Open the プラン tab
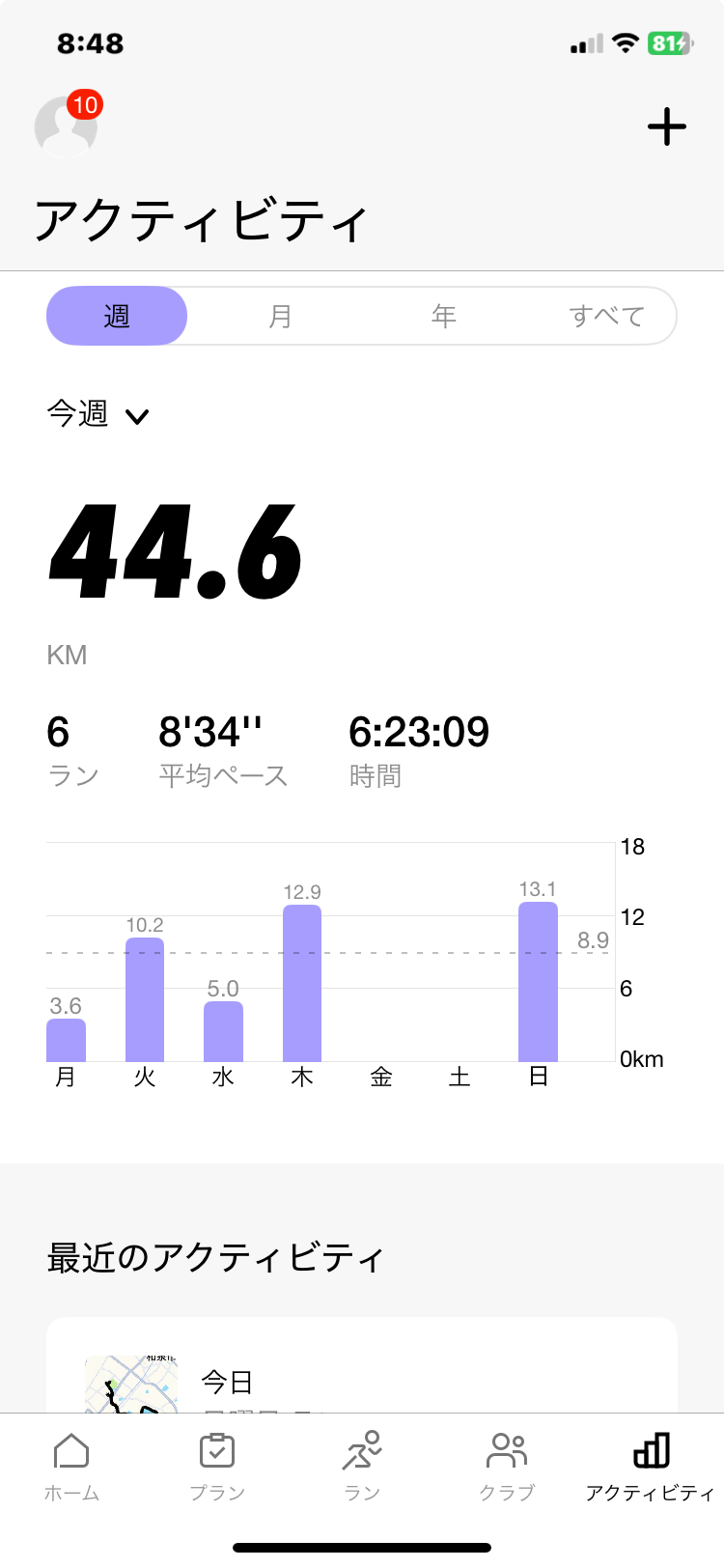Viewport: 724px width, 1568px height. (217, 1468)
